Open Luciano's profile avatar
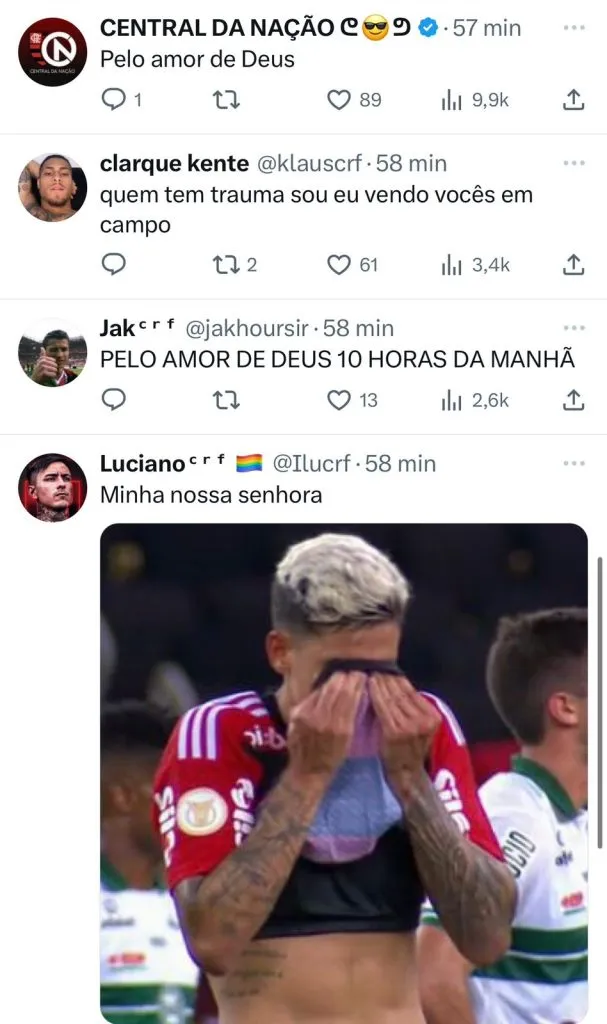 [x=52, y=487]
